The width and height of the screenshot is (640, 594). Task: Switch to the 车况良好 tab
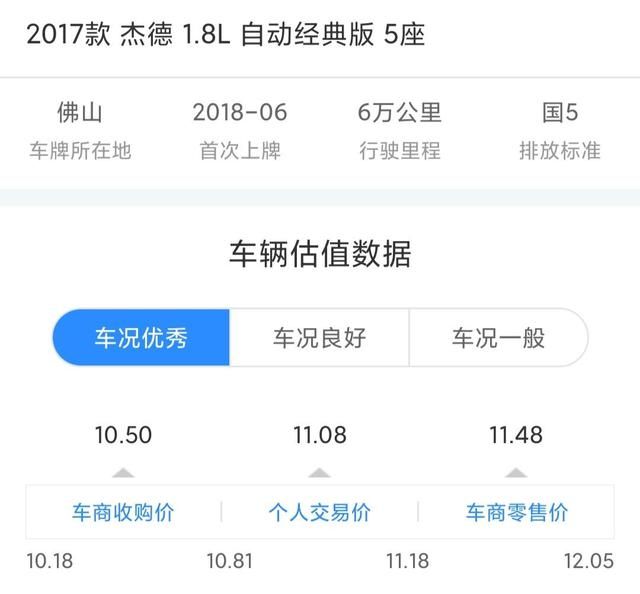[x=319, y=337]
